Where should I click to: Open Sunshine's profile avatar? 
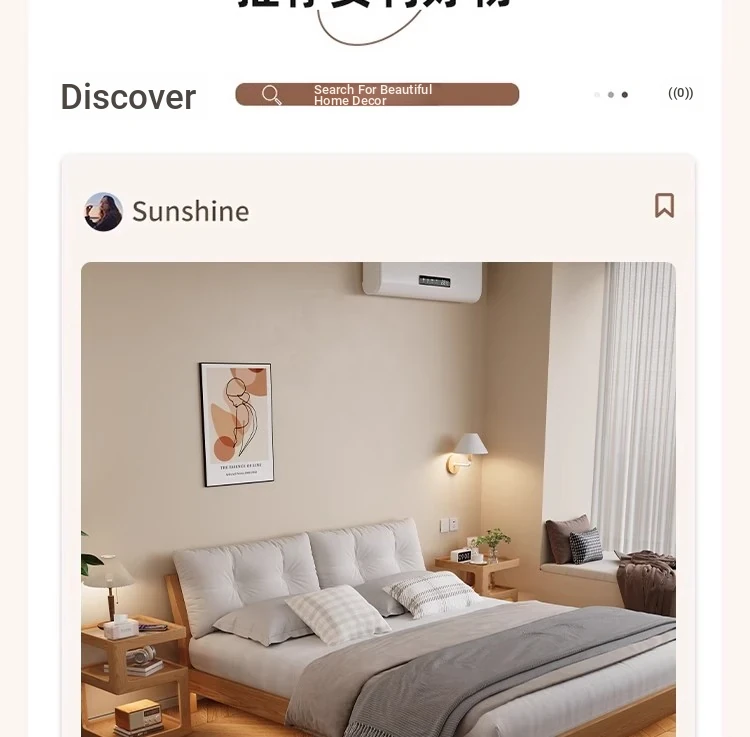click(103, 212)
